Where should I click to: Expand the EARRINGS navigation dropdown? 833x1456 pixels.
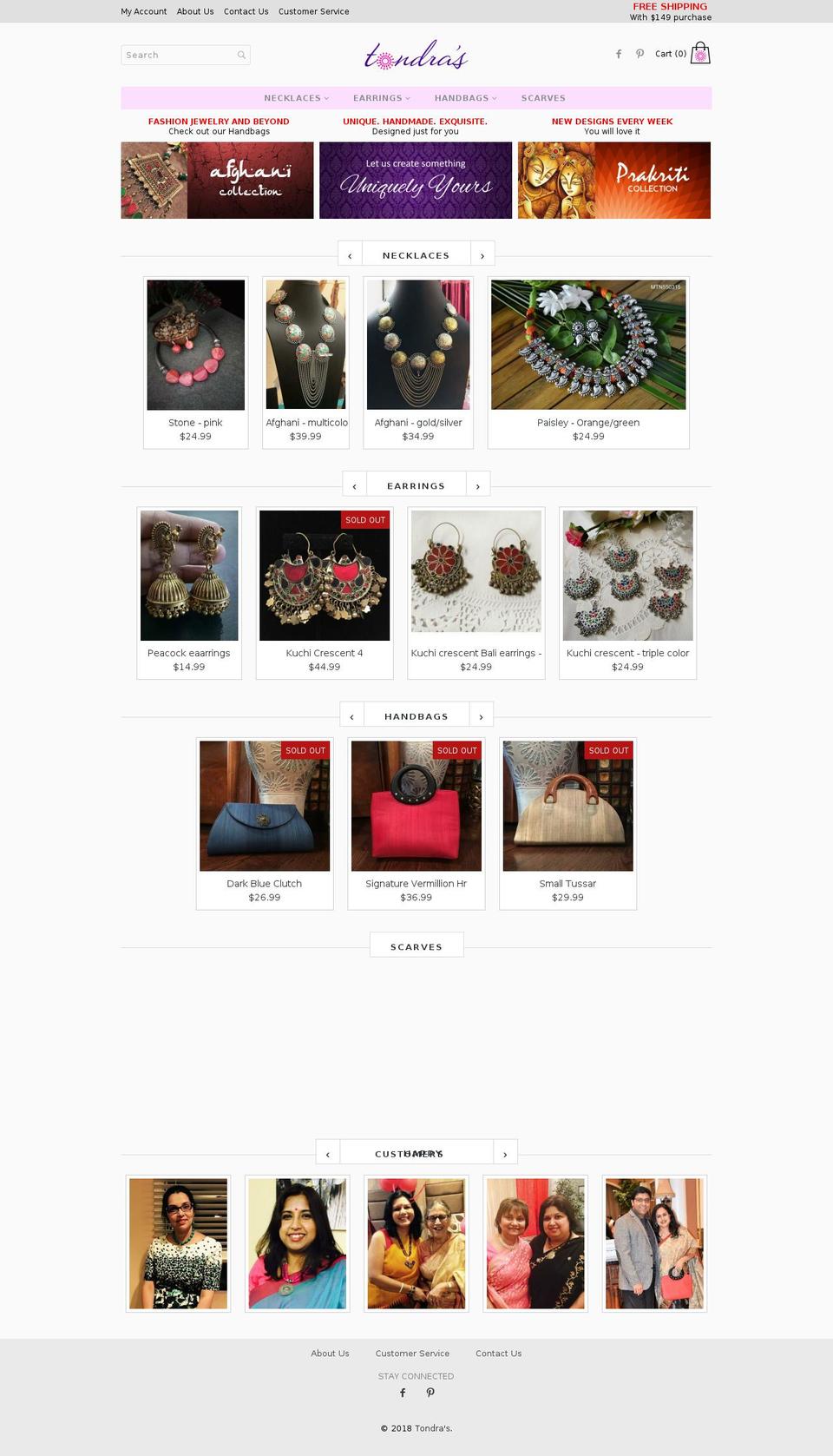381,98
